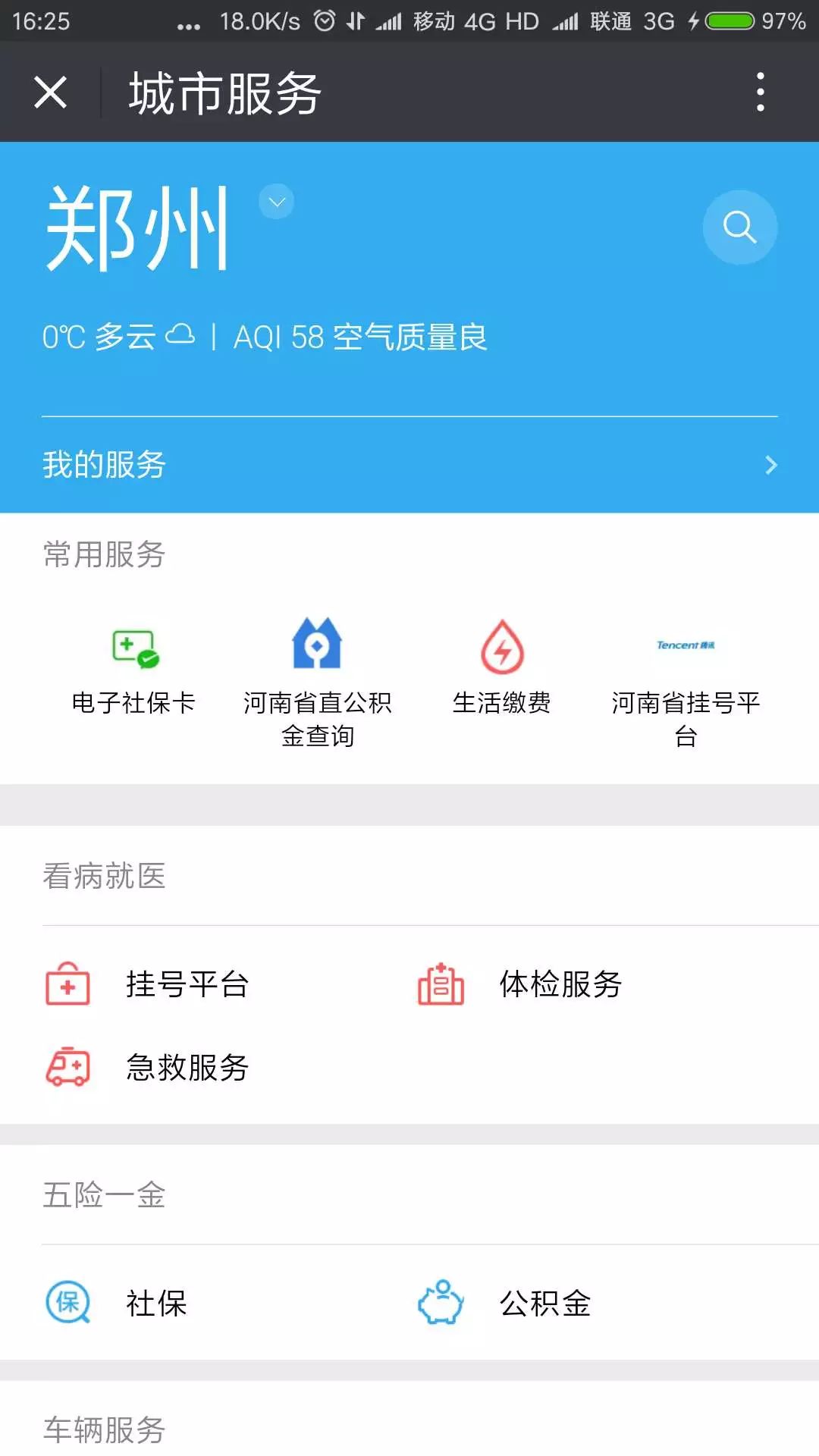Screen dimensions: 819x1456
Task: Select 河南省直公积金查询
Action: click(x=317, y=681)
